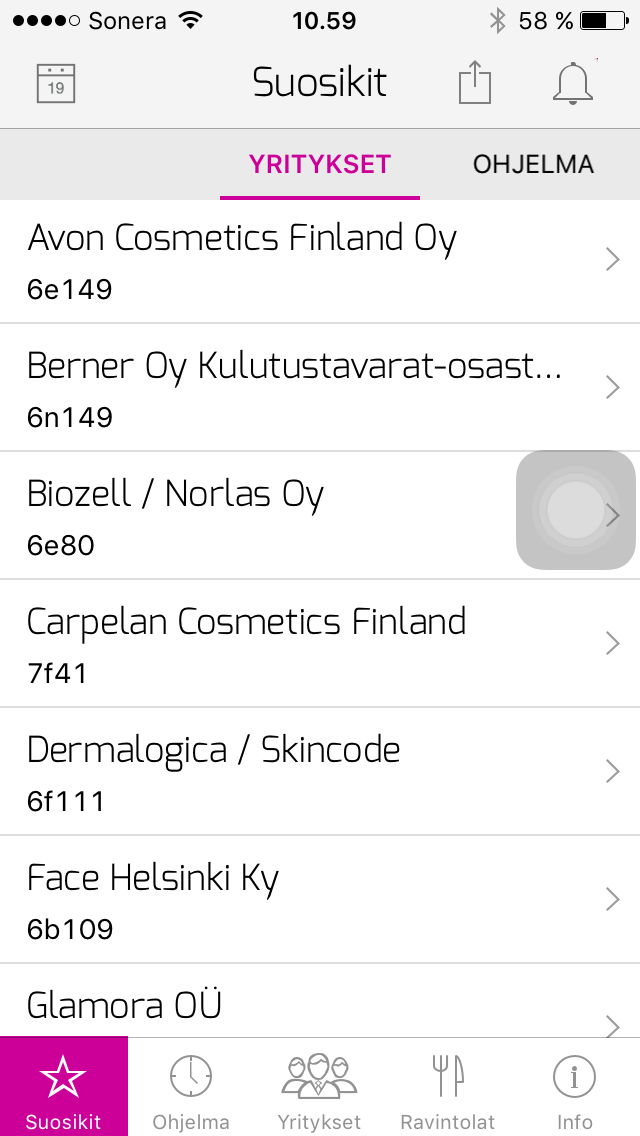Open the notifications bell
640x1136 pixels.
pos(573,83)
